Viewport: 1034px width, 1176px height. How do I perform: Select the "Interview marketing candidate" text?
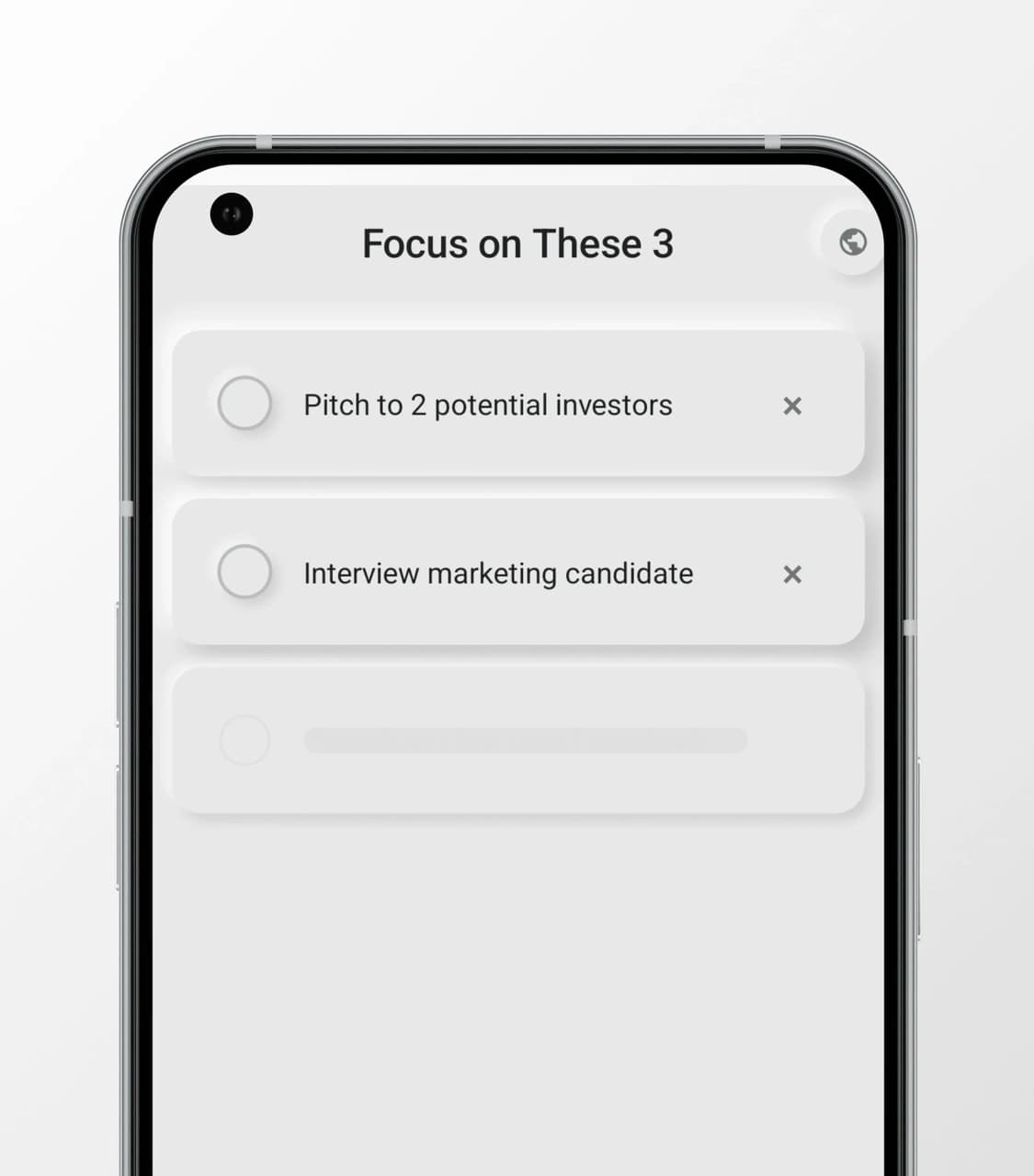click(498, 572)
